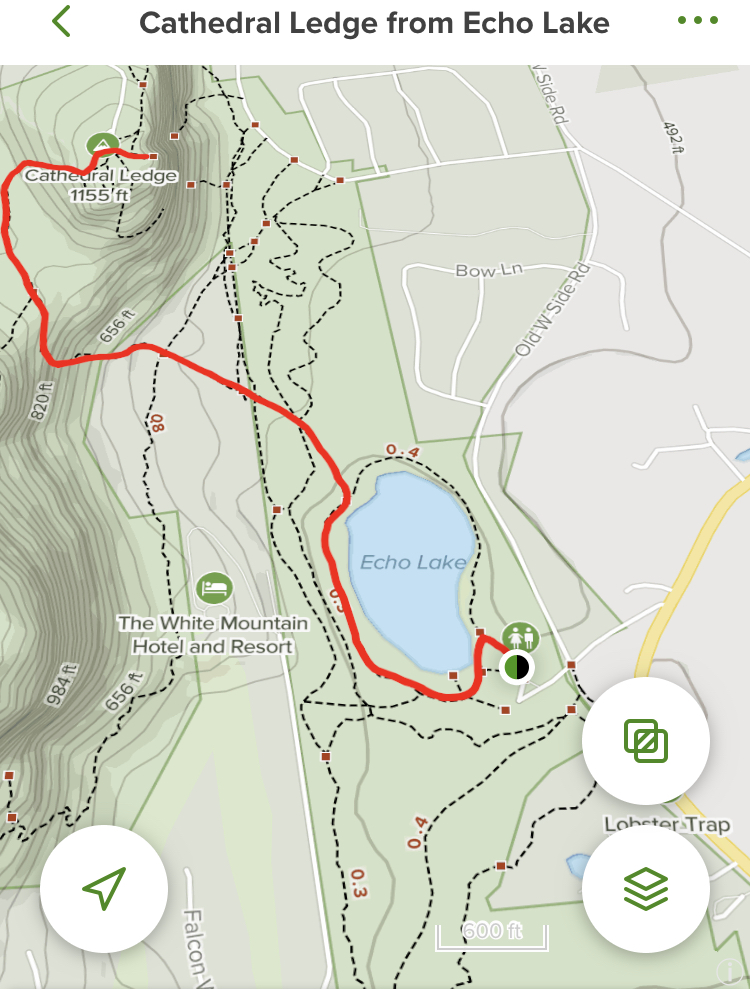Open the three-dot overflow menu
The image size is (750, 989).
click(x=697, y=21)
